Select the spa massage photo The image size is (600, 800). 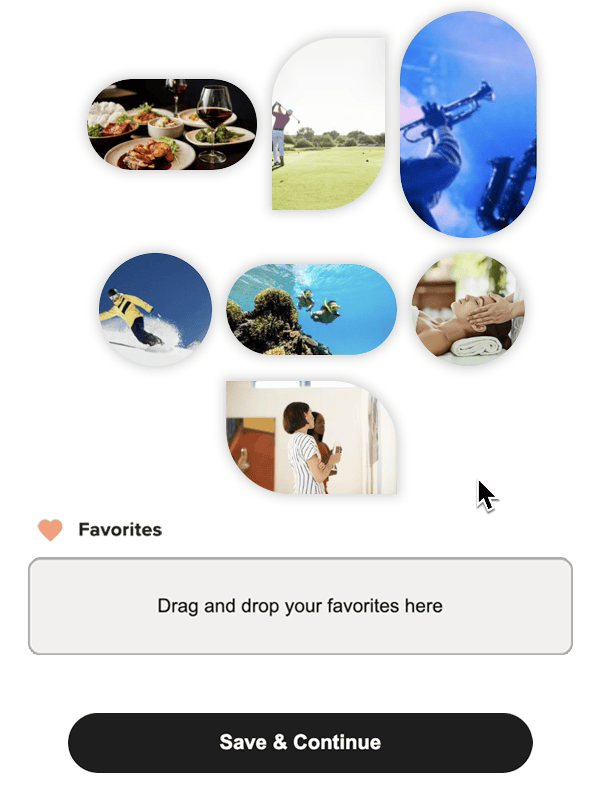(467, 308)
